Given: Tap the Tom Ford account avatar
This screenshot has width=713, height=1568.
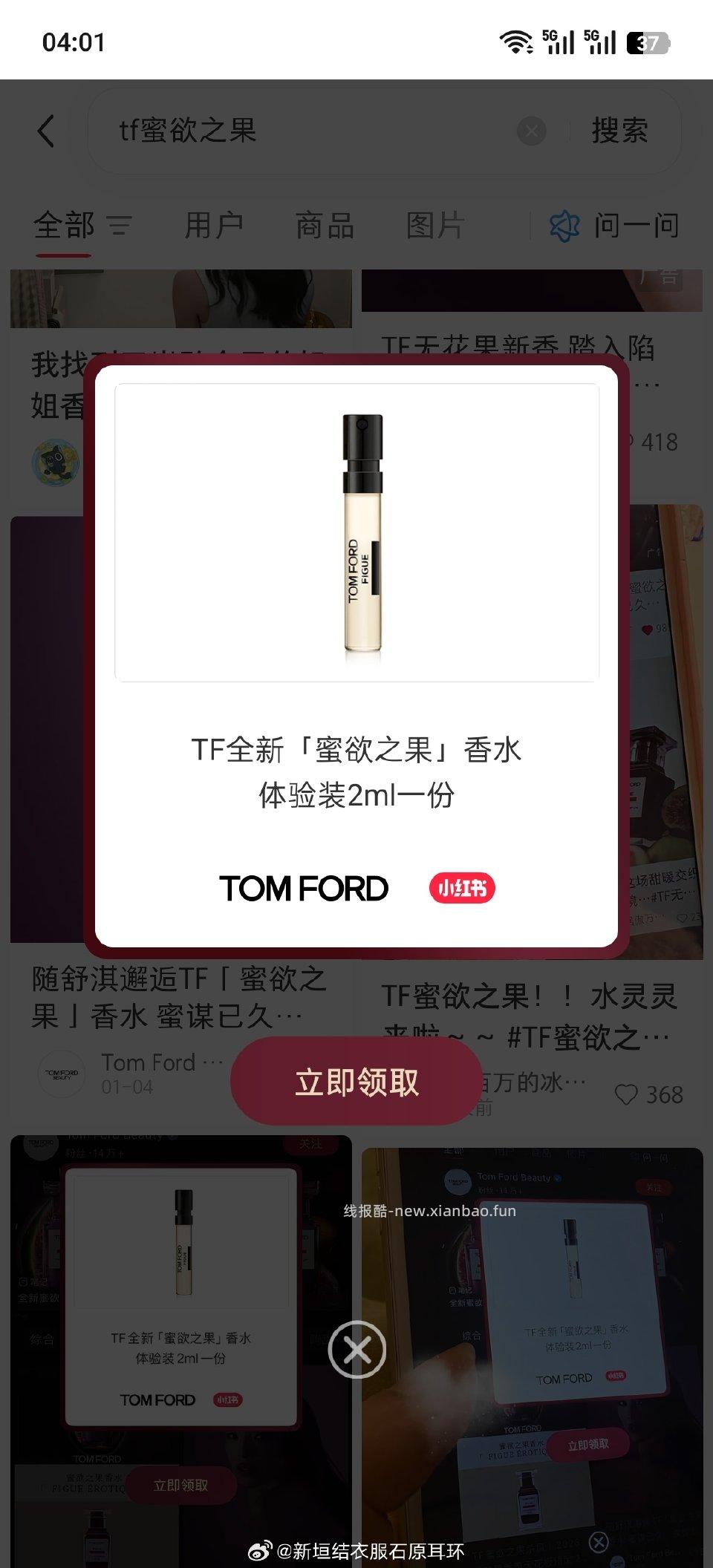Looking at the screenshot, I should [61, 1074].
